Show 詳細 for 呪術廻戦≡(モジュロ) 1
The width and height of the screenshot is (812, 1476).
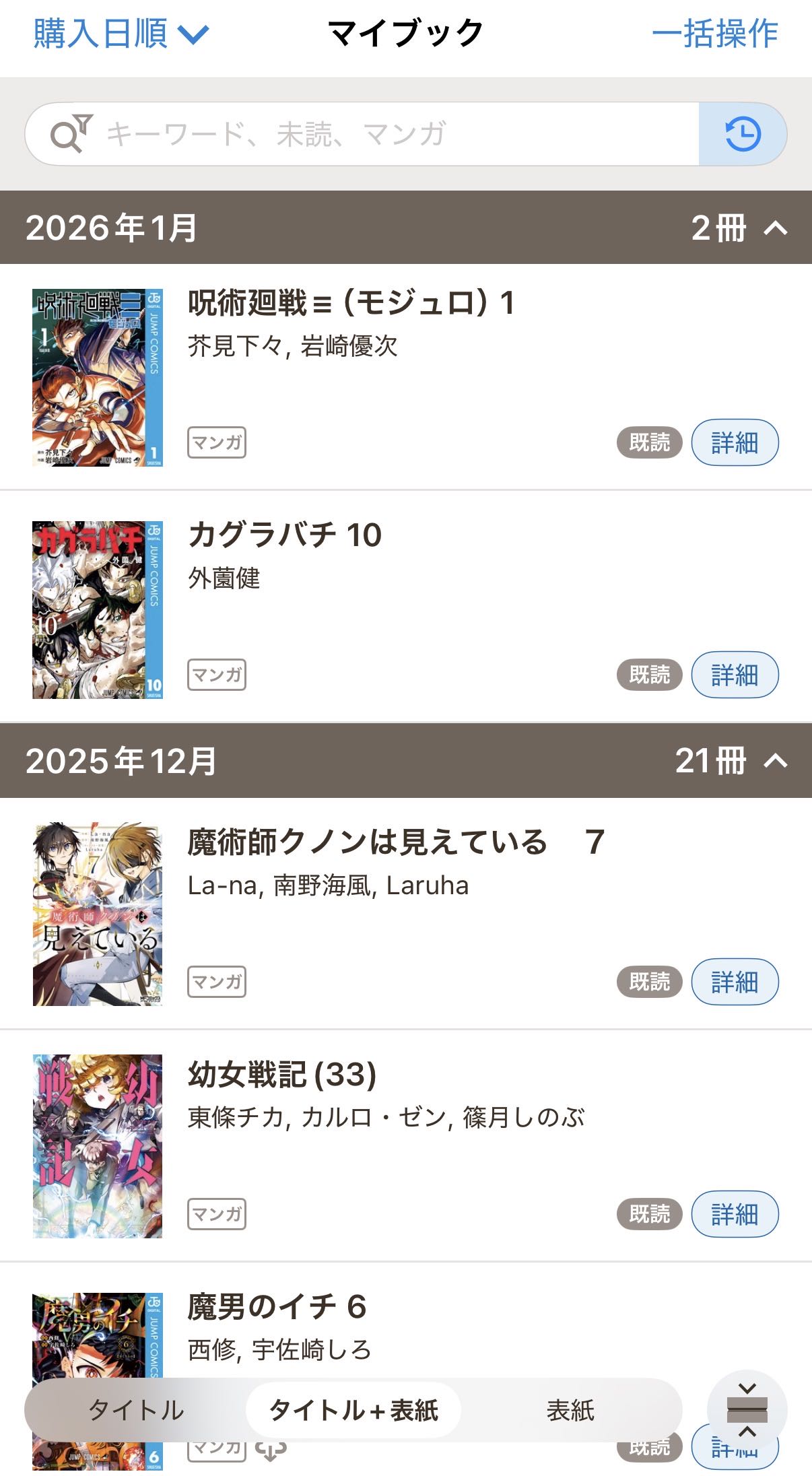735,443
